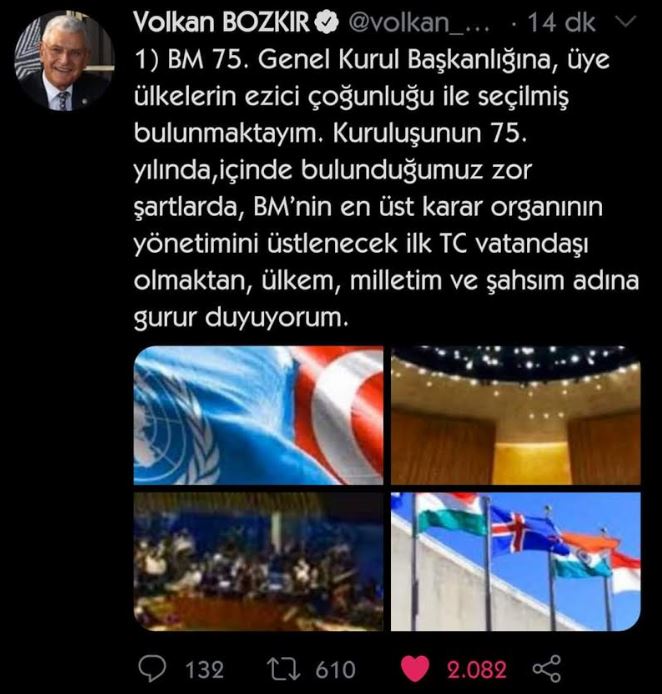Open Volkan BOZKIR's profile picture
Screen dimensions: 662x694
coord(64,61)
